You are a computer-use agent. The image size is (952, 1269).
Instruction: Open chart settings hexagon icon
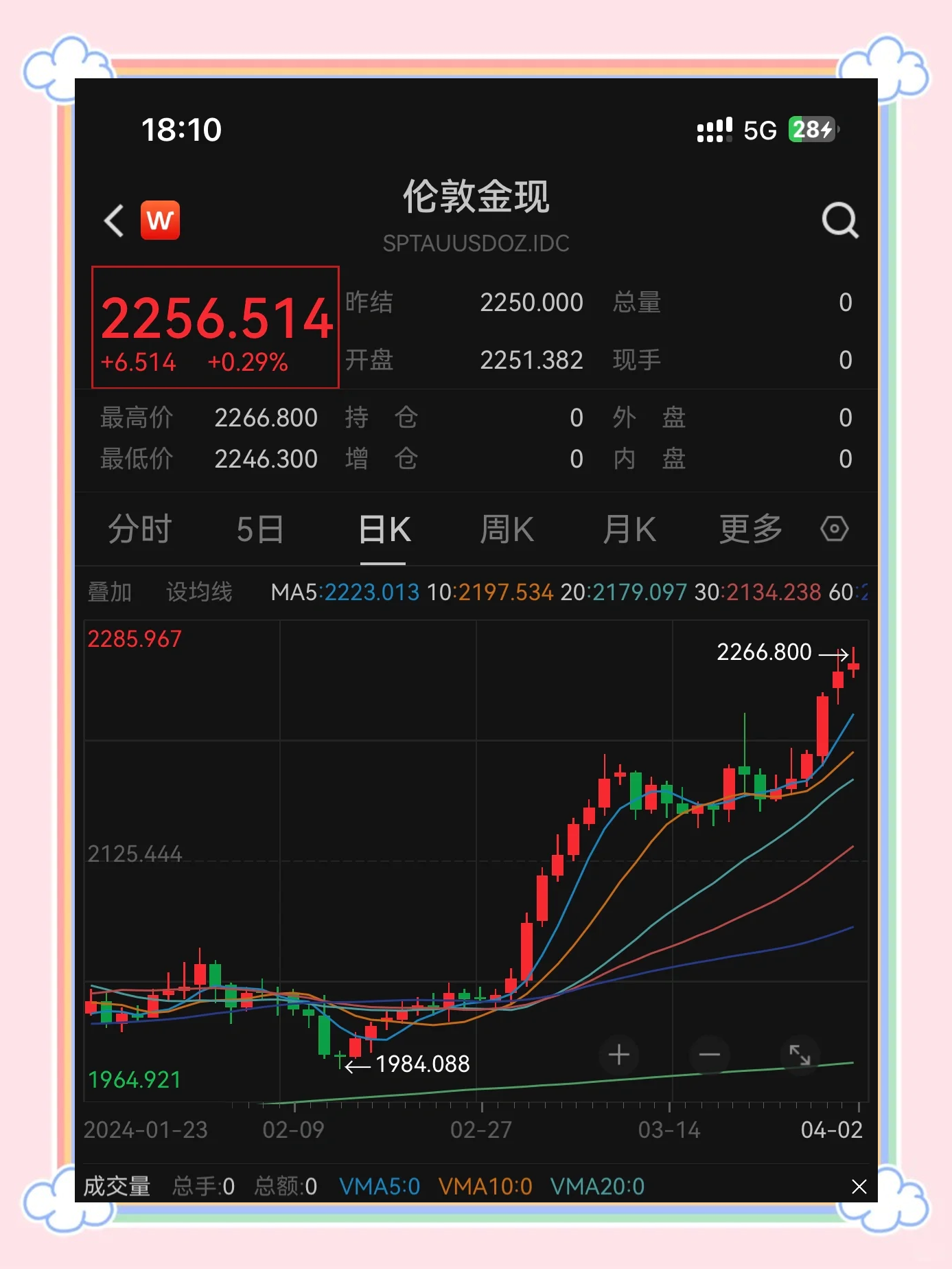[x=835, y=529]
